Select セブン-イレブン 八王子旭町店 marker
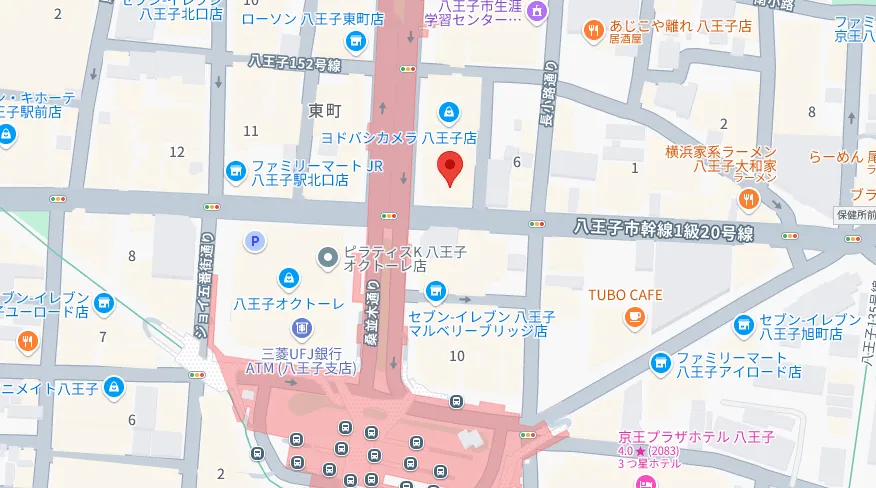Image resolution: width=876 pixels, height=488 pixels. coord(744,325)
